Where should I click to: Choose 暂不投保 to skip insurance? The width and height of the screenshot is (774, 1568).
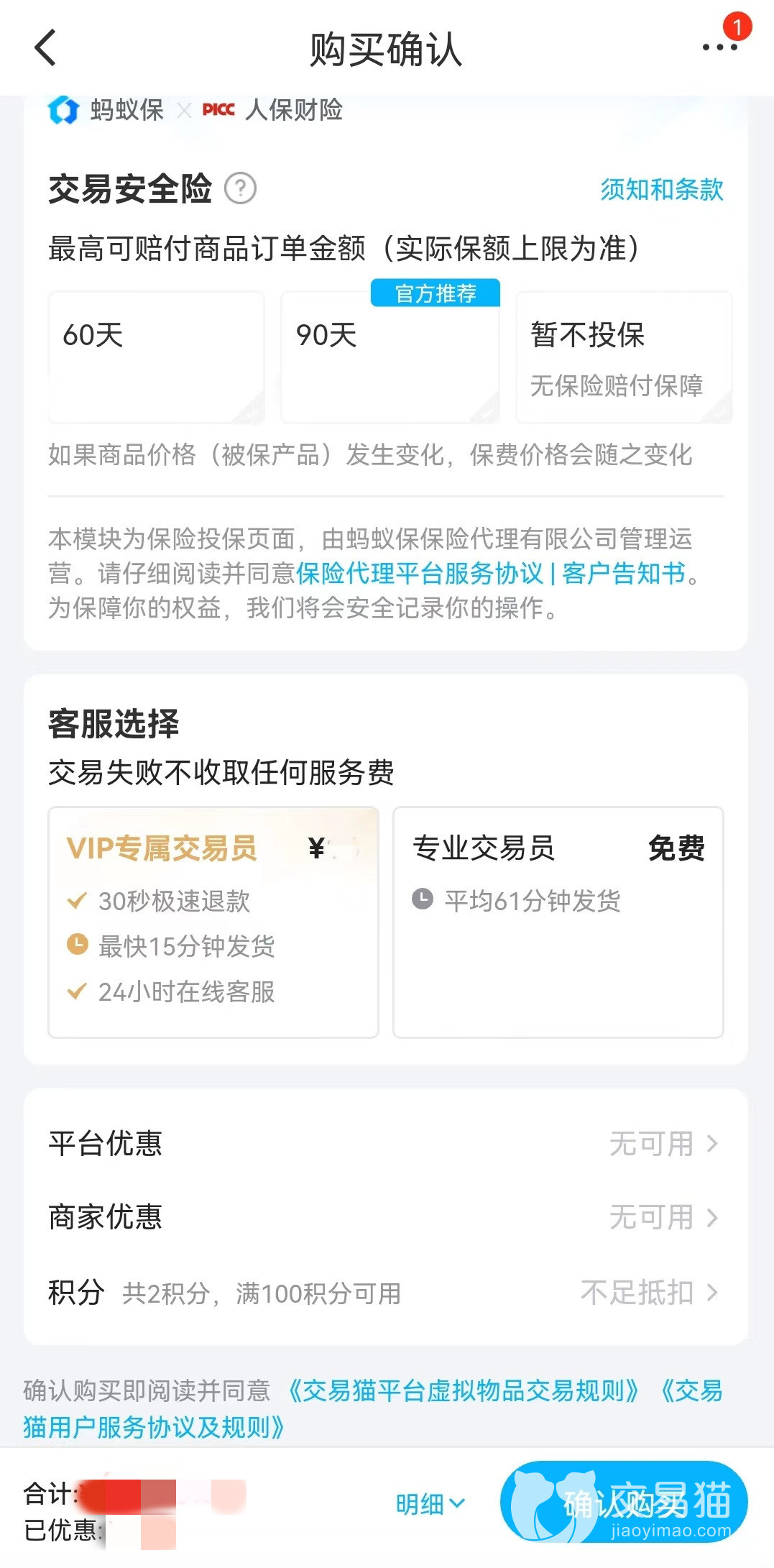[622, 356]
